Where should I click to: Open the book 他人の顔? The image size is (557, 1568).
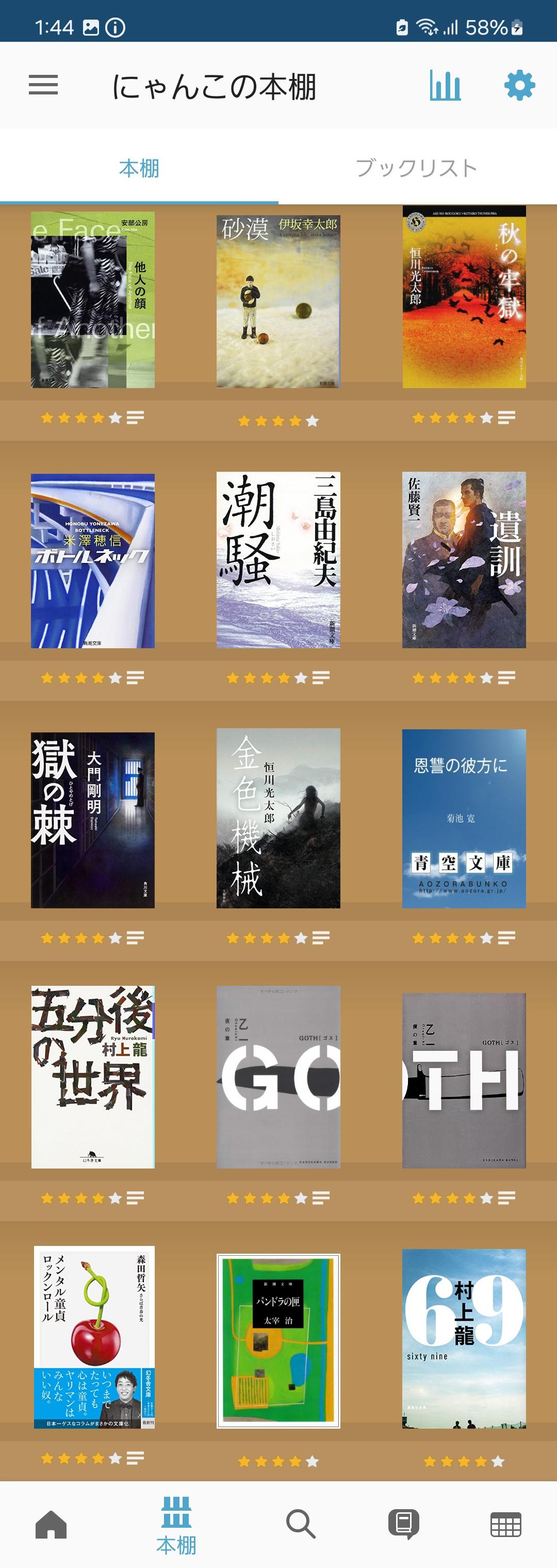tap(92, 299)
